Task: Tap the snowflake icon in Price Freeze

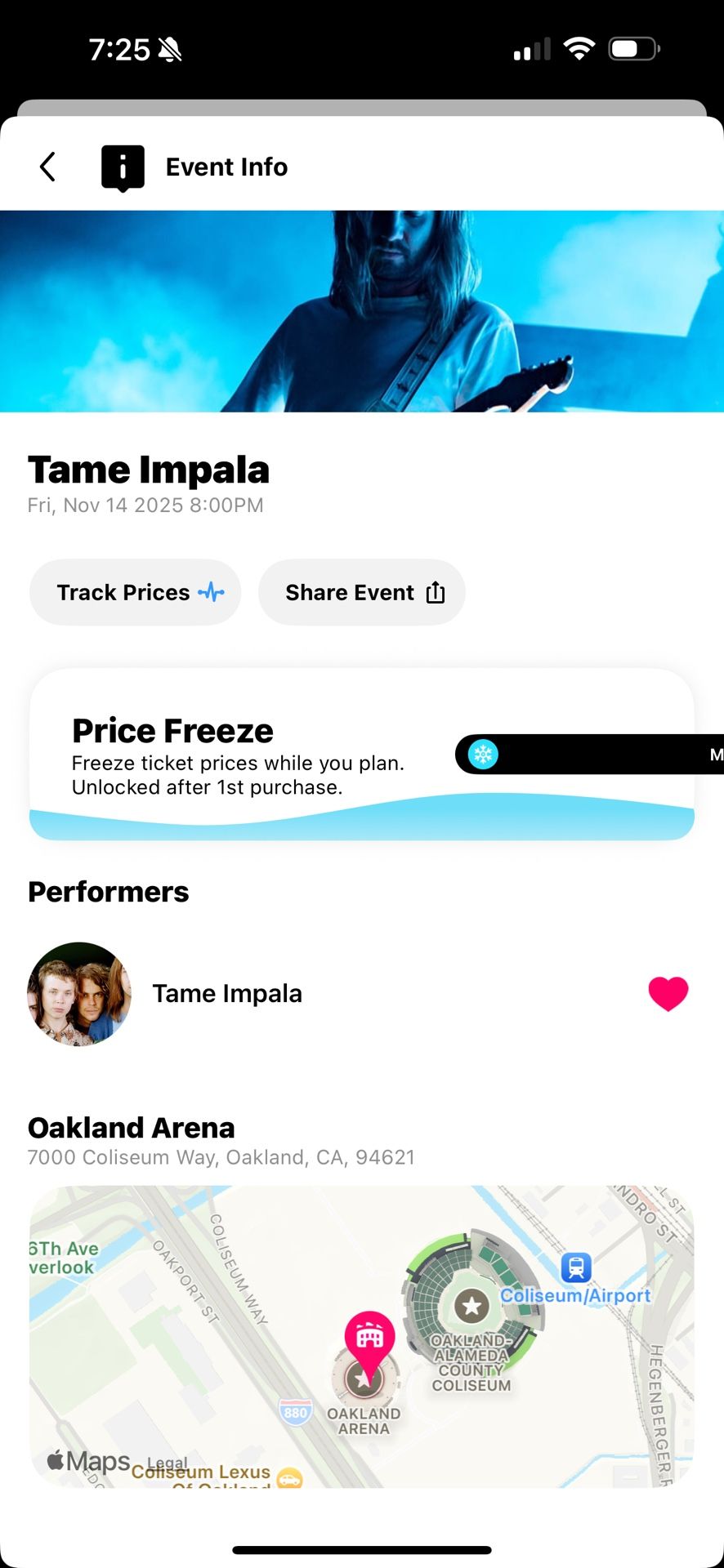Action: point(484,754)
